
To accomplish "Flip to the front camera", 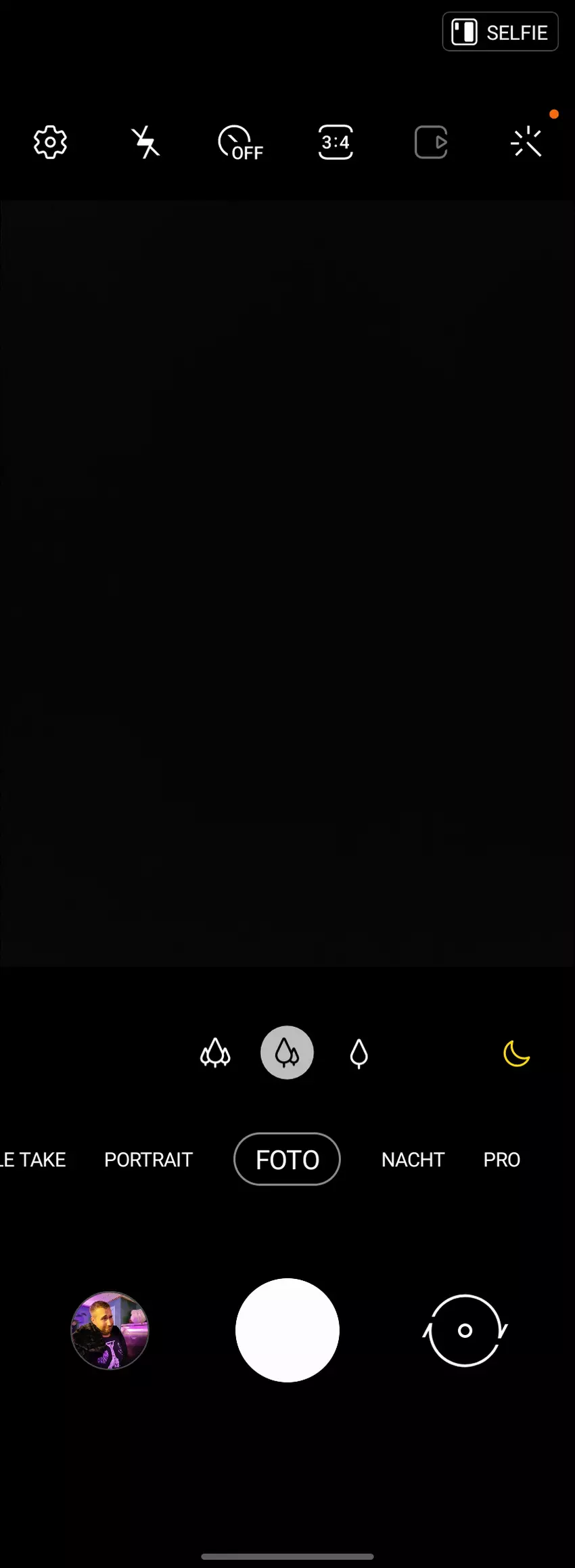I will [x=465, y=1330].
